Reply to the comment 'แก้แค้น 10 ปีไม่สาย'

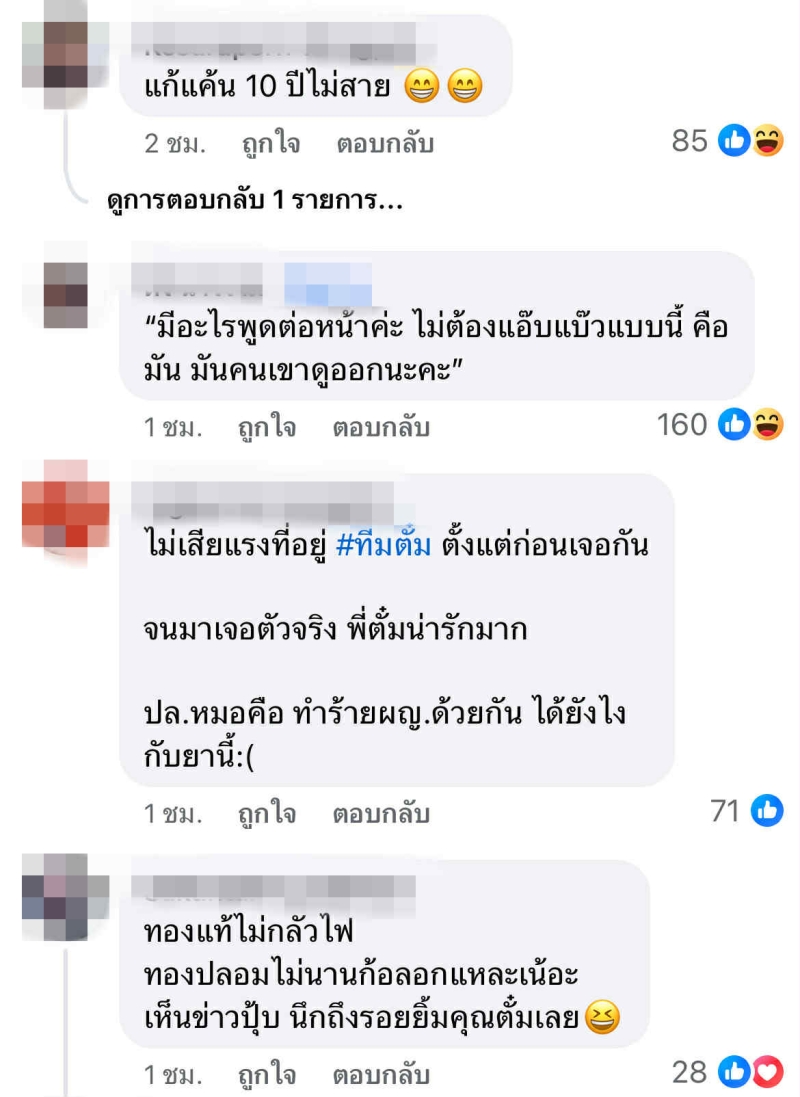pyautogui.click(x=383, y=143)
